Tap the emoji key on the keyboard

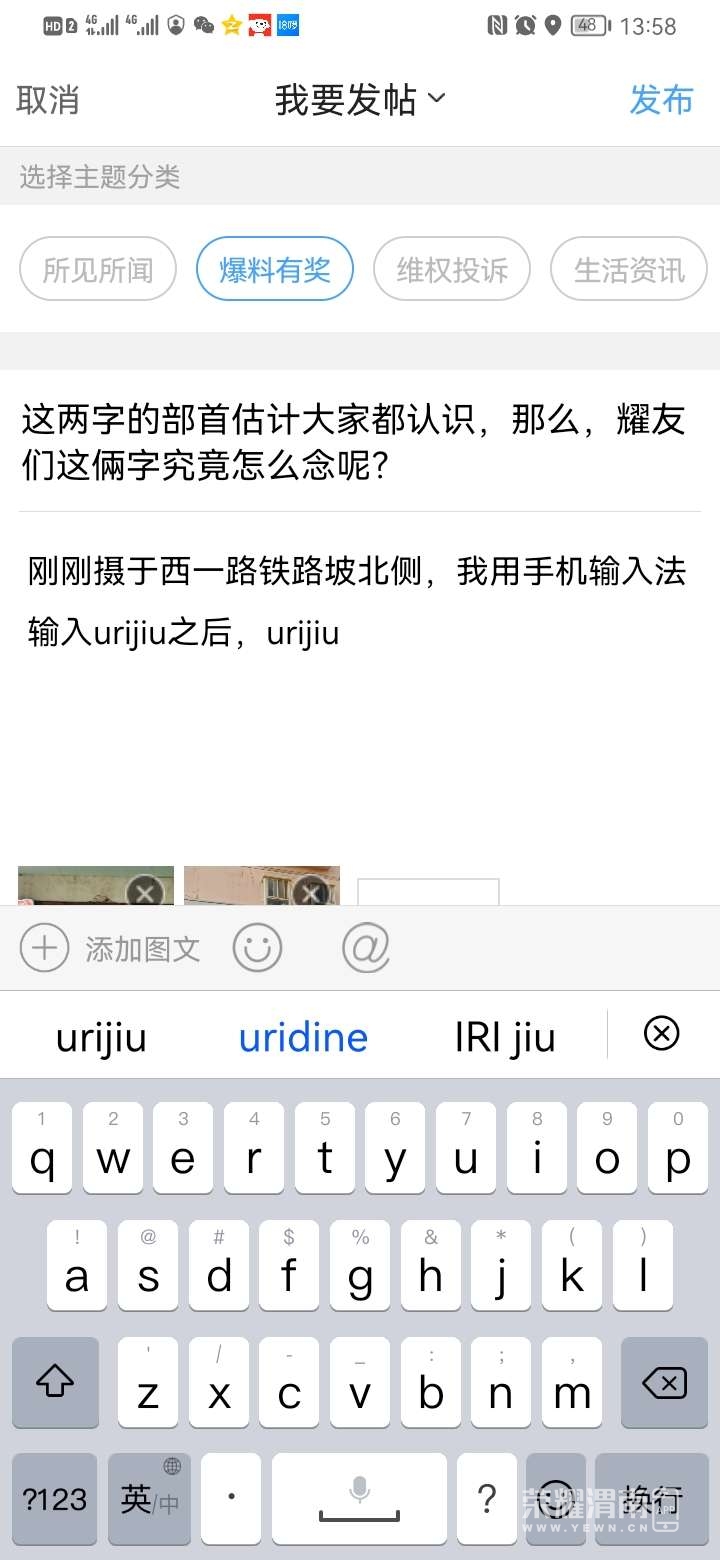pos(557,1498)
